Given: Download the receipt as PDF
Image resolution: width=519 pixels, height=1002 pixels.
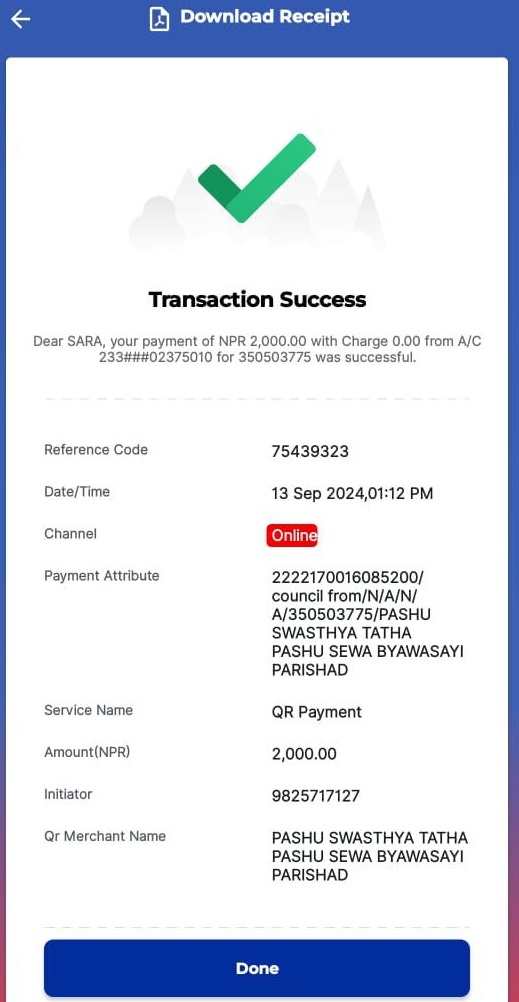Looking at the screenshot, I should (x=250, y=18).
